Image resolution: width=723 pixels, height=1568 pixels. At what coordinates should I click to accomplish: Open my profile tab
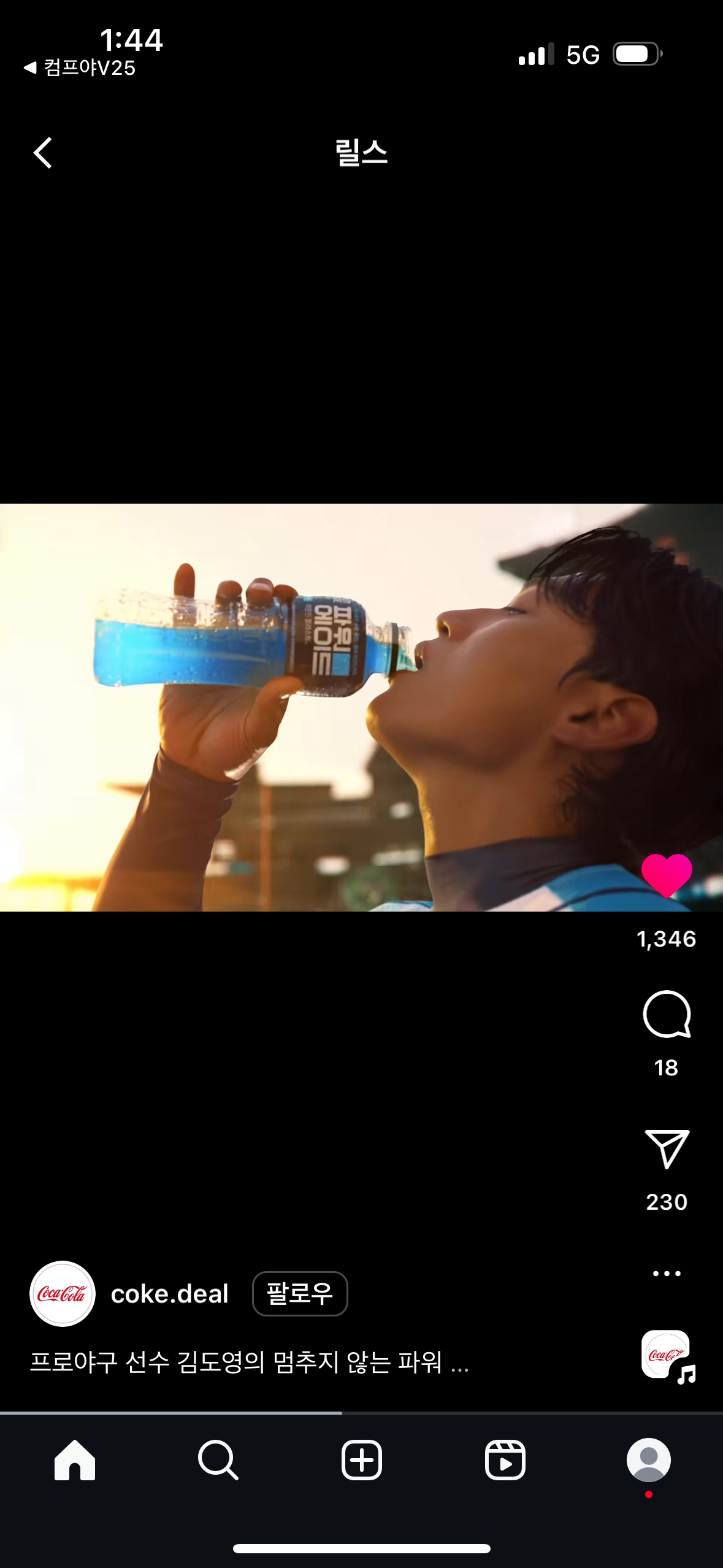pos(649,1460)
